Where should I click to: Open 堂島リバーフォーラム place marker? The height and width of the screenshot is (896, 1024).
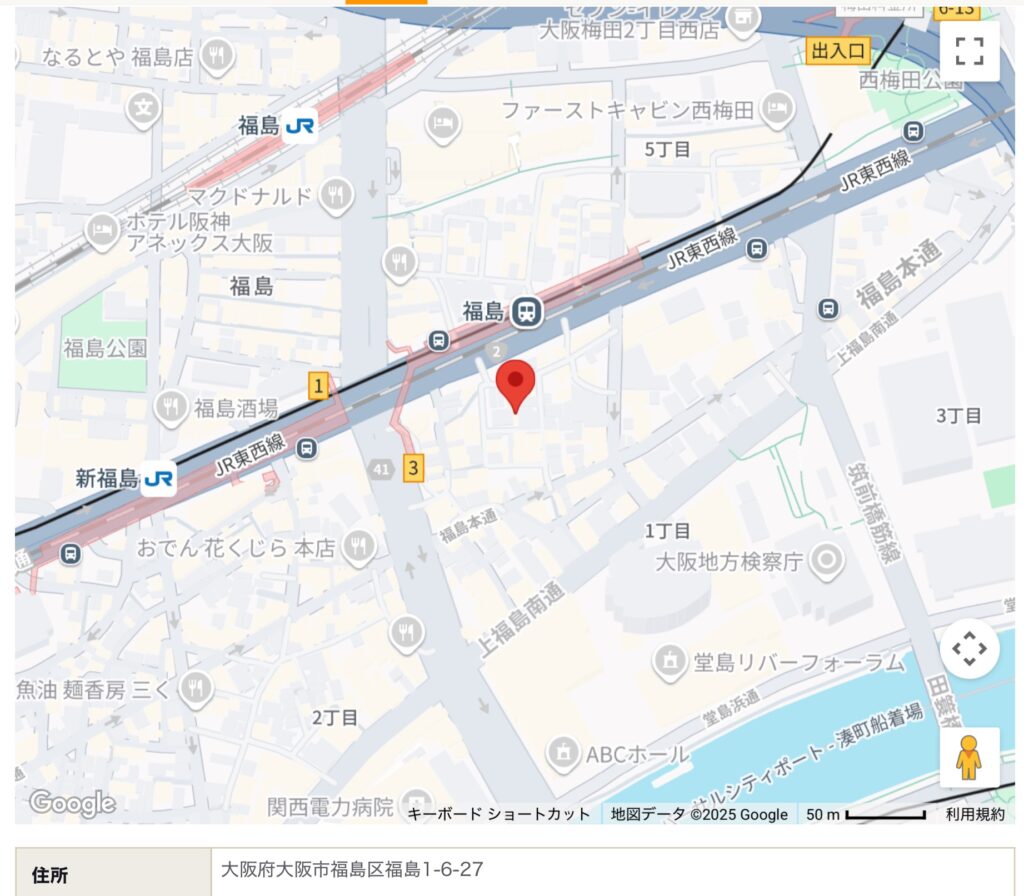click(669, 661)
